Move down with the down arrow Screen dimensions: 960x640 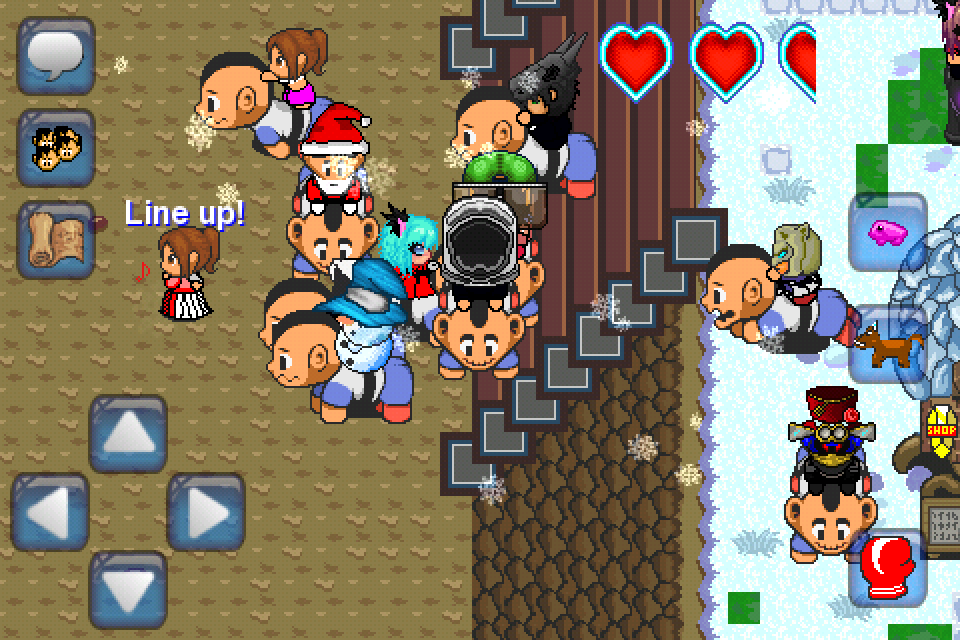click(x=128, y=590)
